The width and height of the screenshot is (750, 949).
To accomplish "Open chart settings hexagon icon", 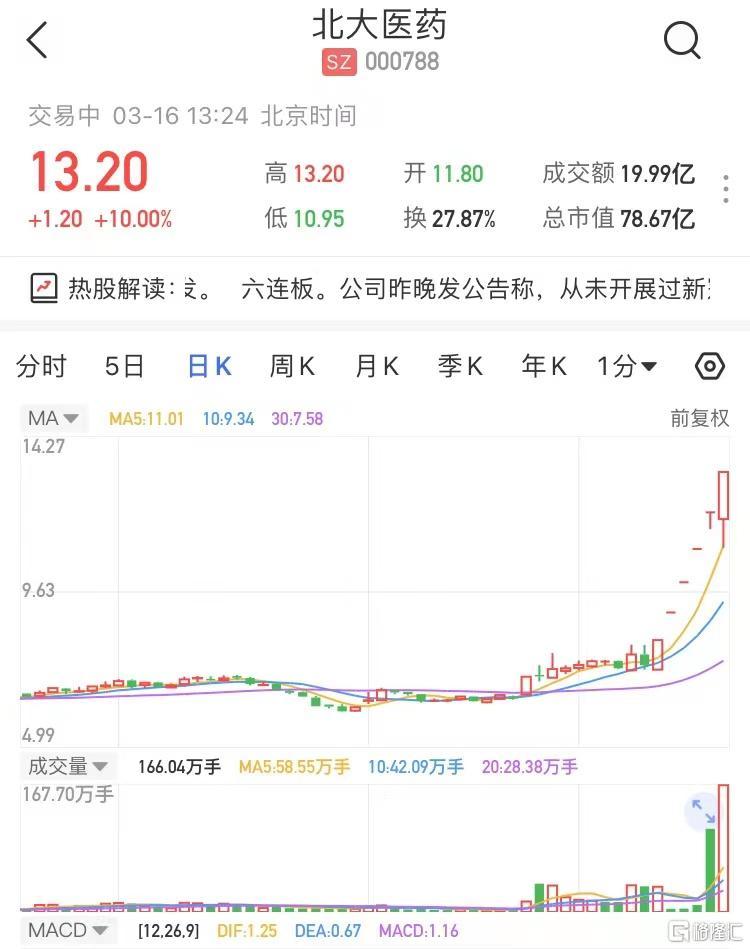I will click(x=709, y=366).
